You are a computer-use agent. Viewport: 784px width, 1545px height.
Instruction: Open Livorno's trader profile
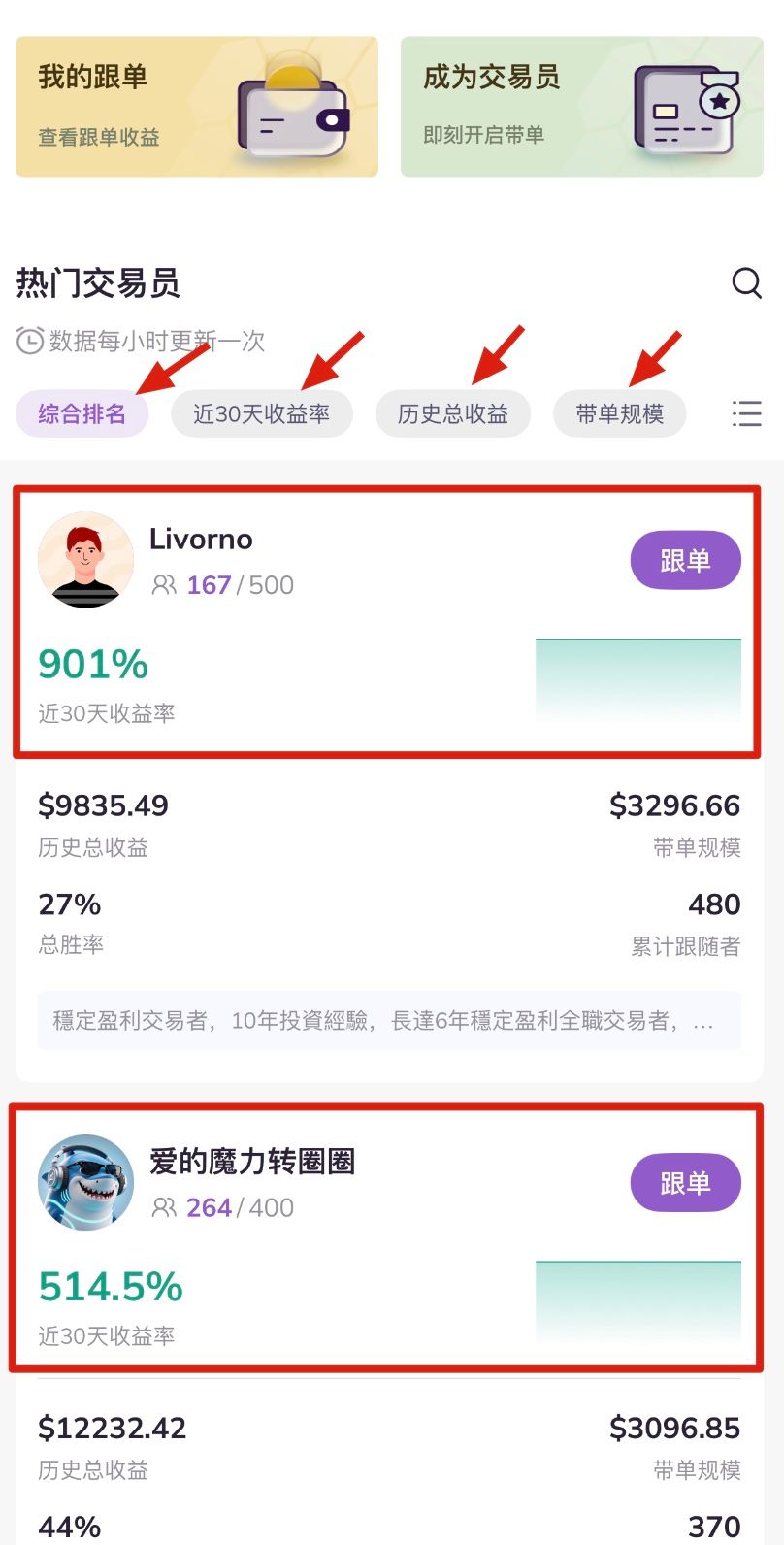pyautogui.click(x=201, y=540)
